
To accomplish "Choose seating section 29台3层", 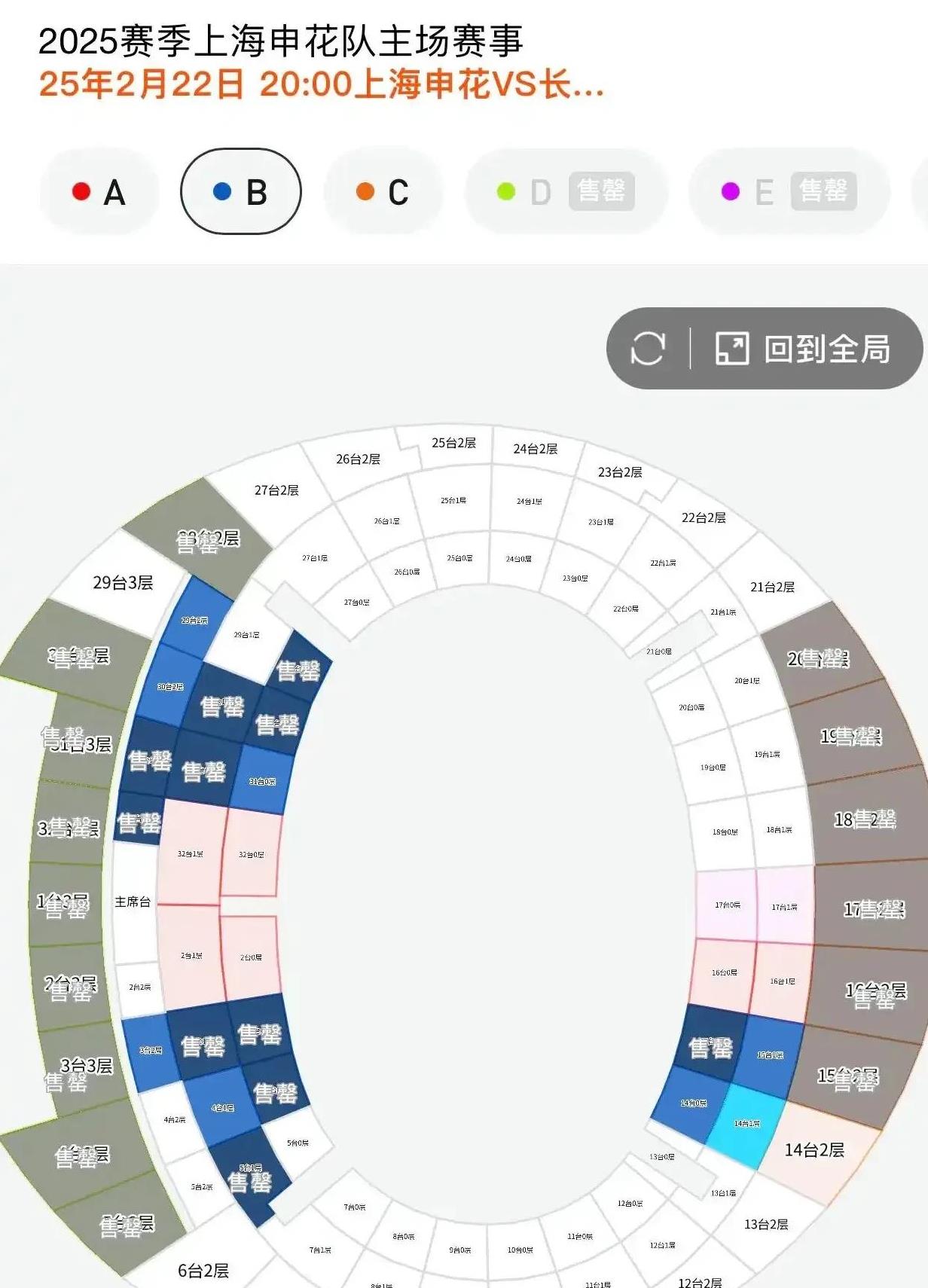I will pos(123,582).
